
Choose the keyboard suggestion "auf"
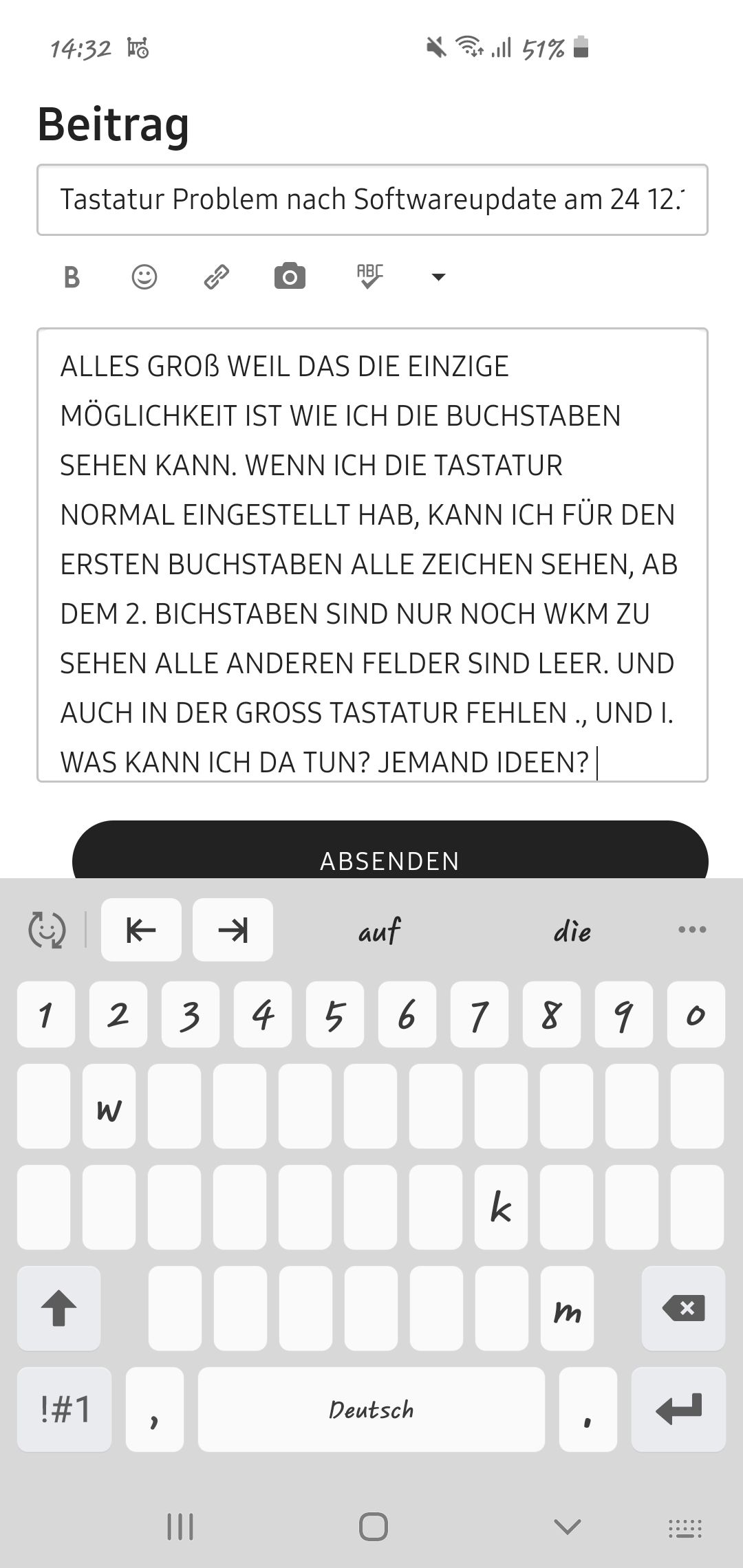click(x=379, y=931)
